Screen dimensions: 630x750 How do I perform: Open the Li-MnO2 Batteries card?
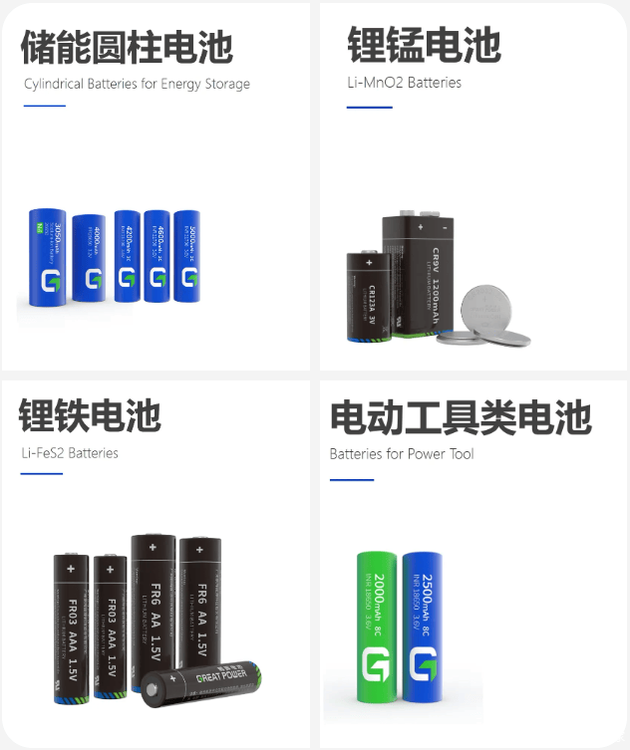click(472, 187)
